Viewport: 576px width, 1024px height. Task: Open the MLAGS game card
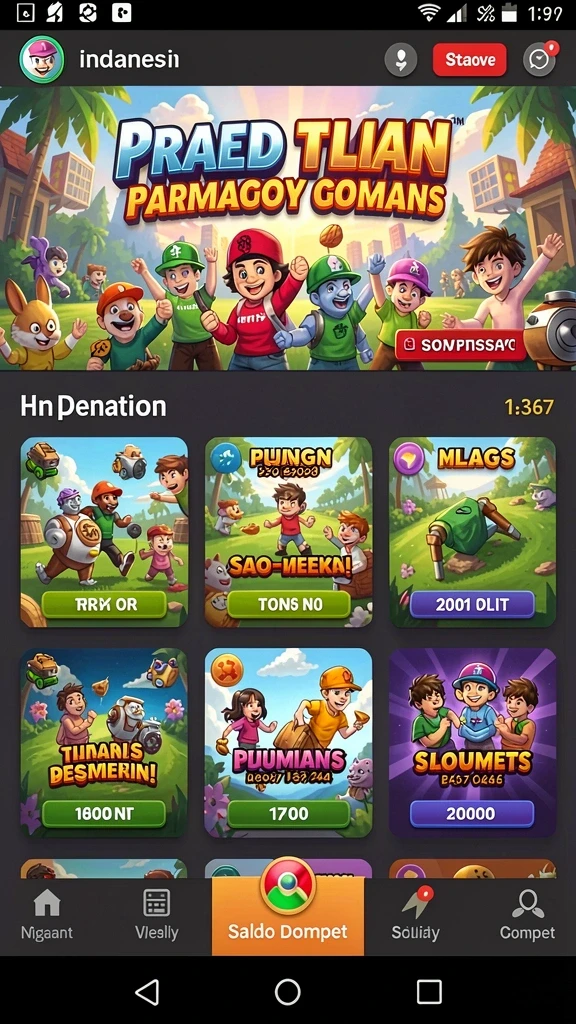[473, 532]
